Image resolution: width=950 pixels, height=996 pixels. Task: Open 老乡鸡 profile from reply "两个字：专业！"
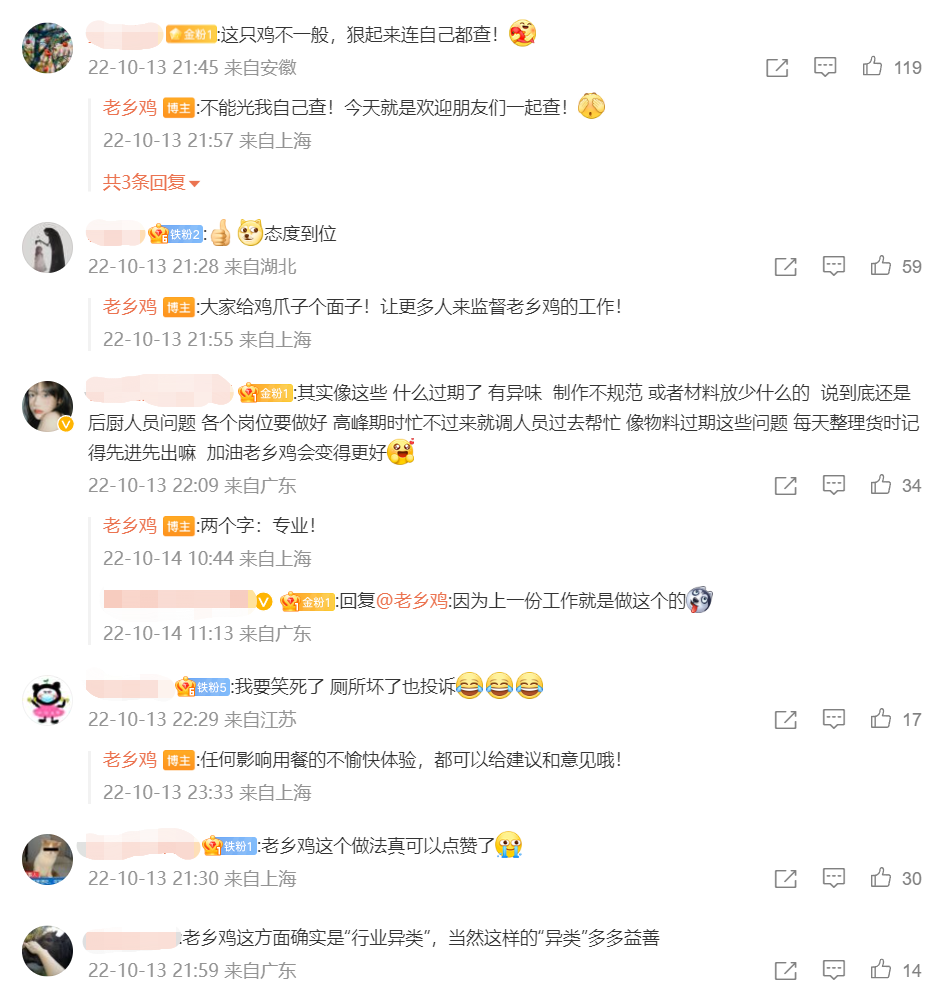130,525
